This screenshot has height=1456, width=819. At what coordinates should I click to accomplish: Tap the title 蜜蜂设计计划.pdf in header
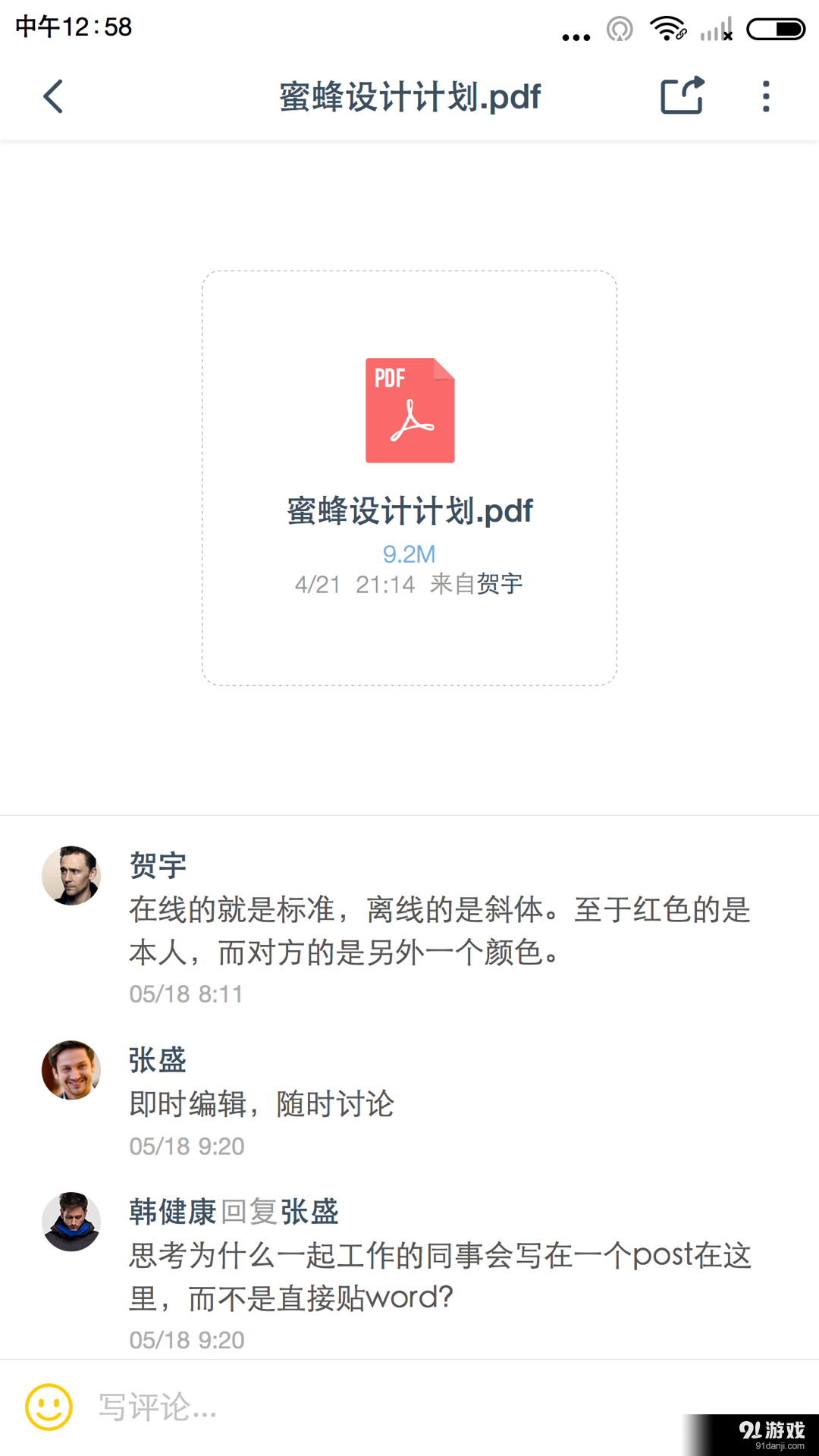[409, 96]
